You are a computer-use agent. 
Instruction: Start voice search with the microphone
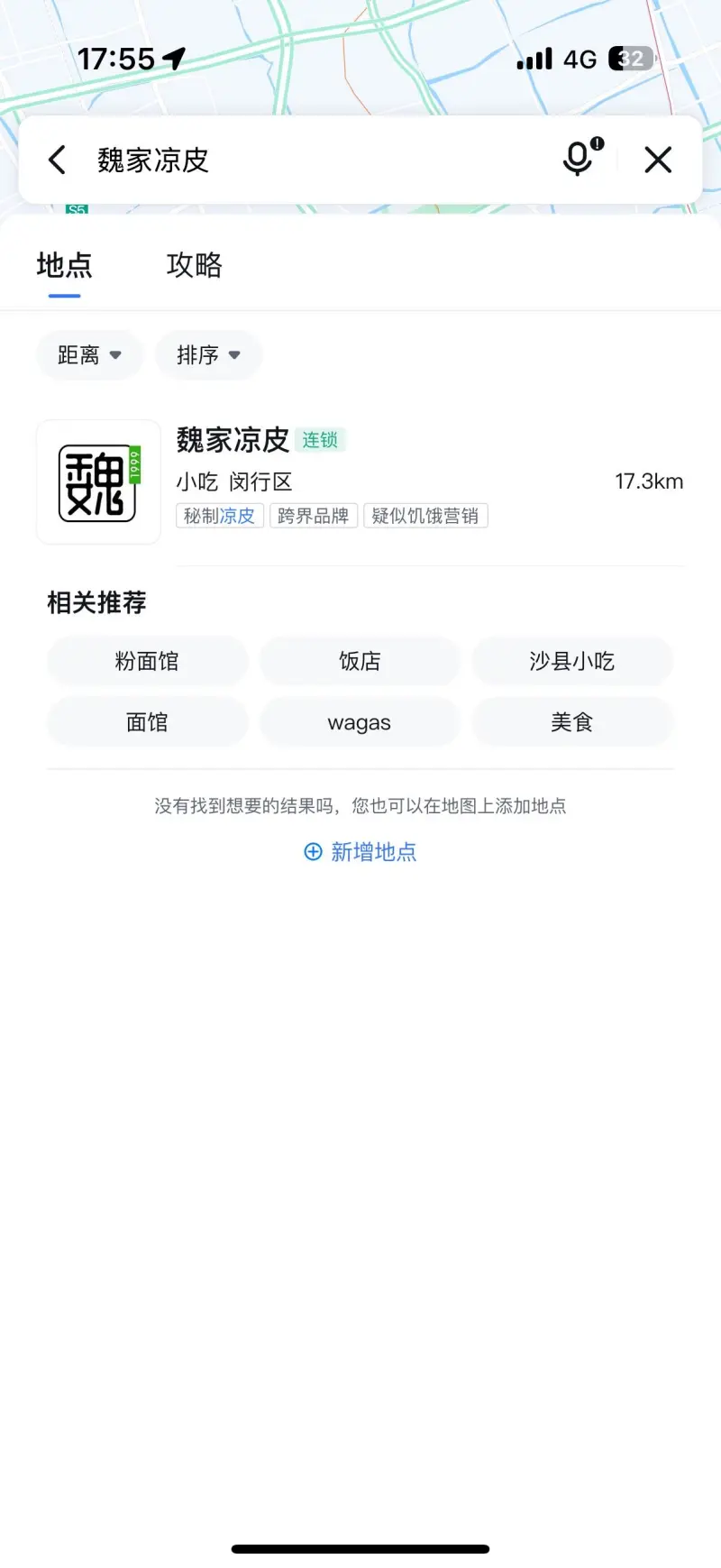click(x=580, y=159)
